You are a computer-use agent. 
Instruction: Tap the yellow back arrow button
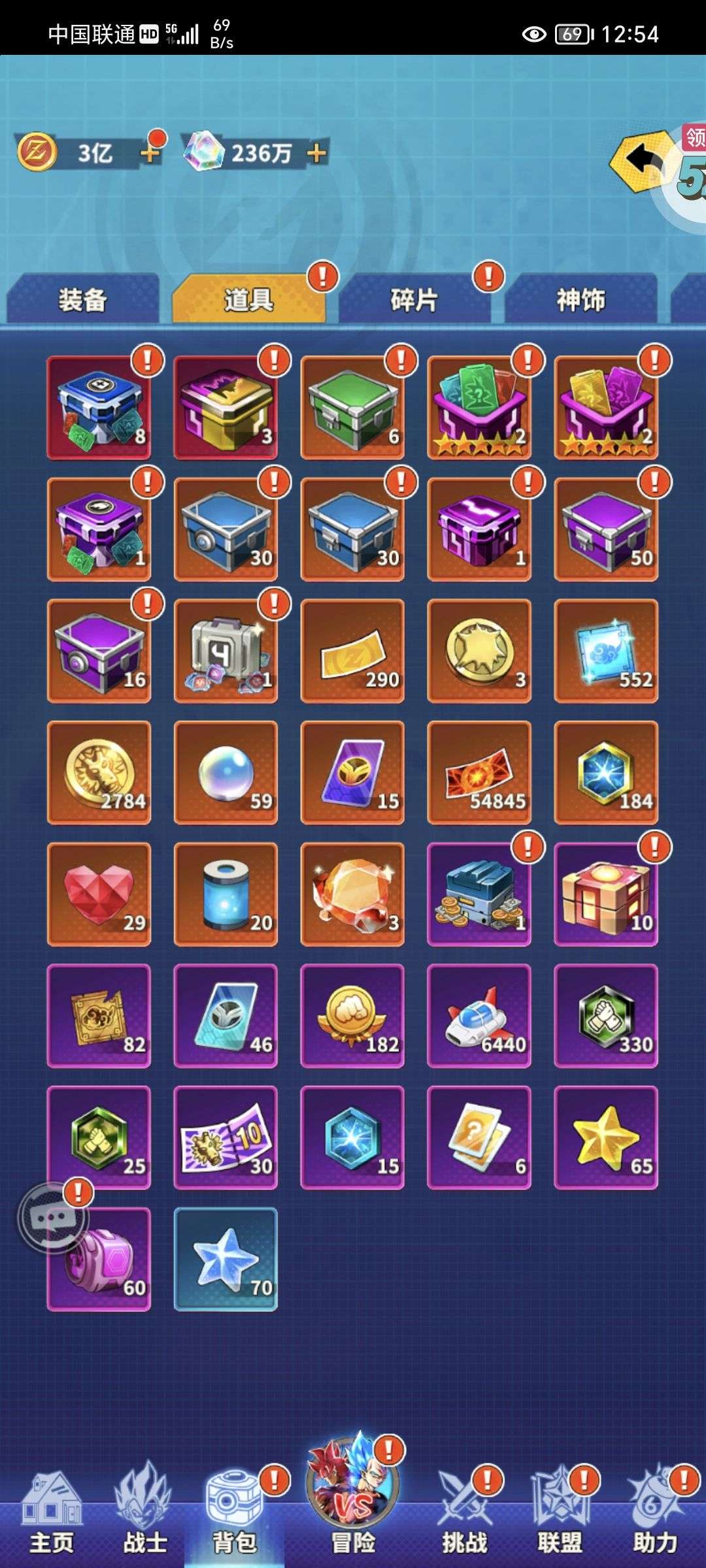pyautogui.click(x=642, y=161)
